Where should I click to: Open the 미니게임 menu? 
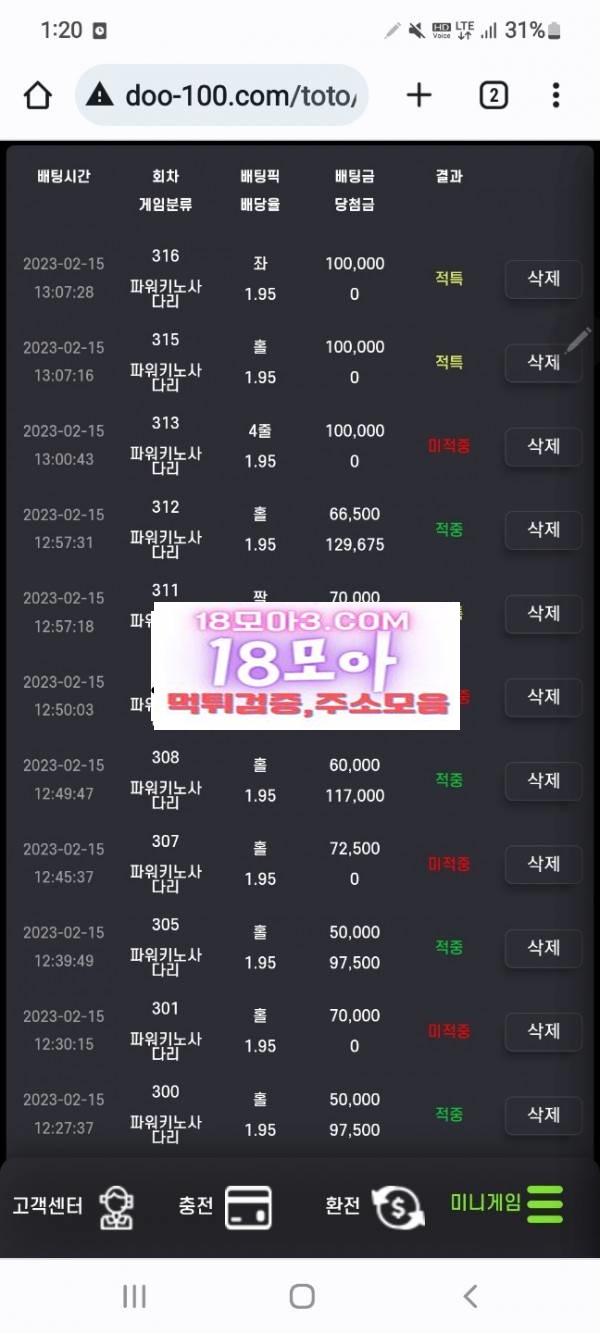507,1204
